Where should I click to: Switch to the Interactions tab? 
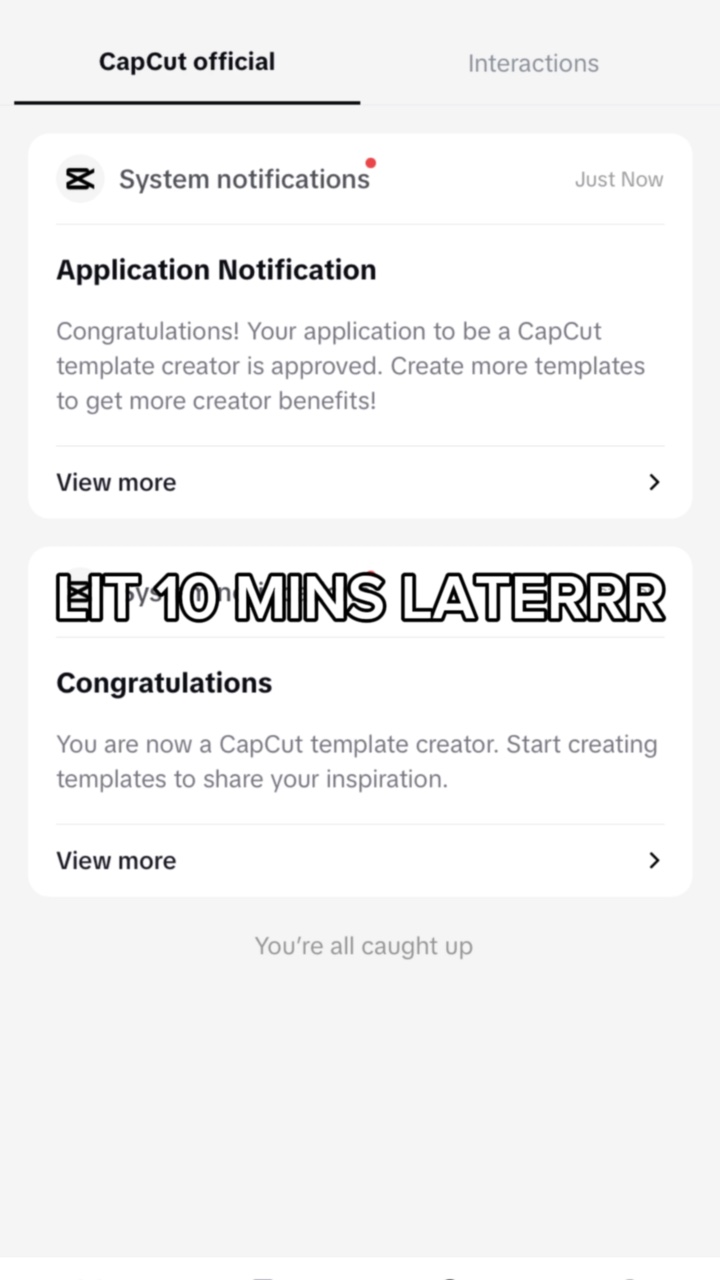pyautogui.click(x=533, y=63)
